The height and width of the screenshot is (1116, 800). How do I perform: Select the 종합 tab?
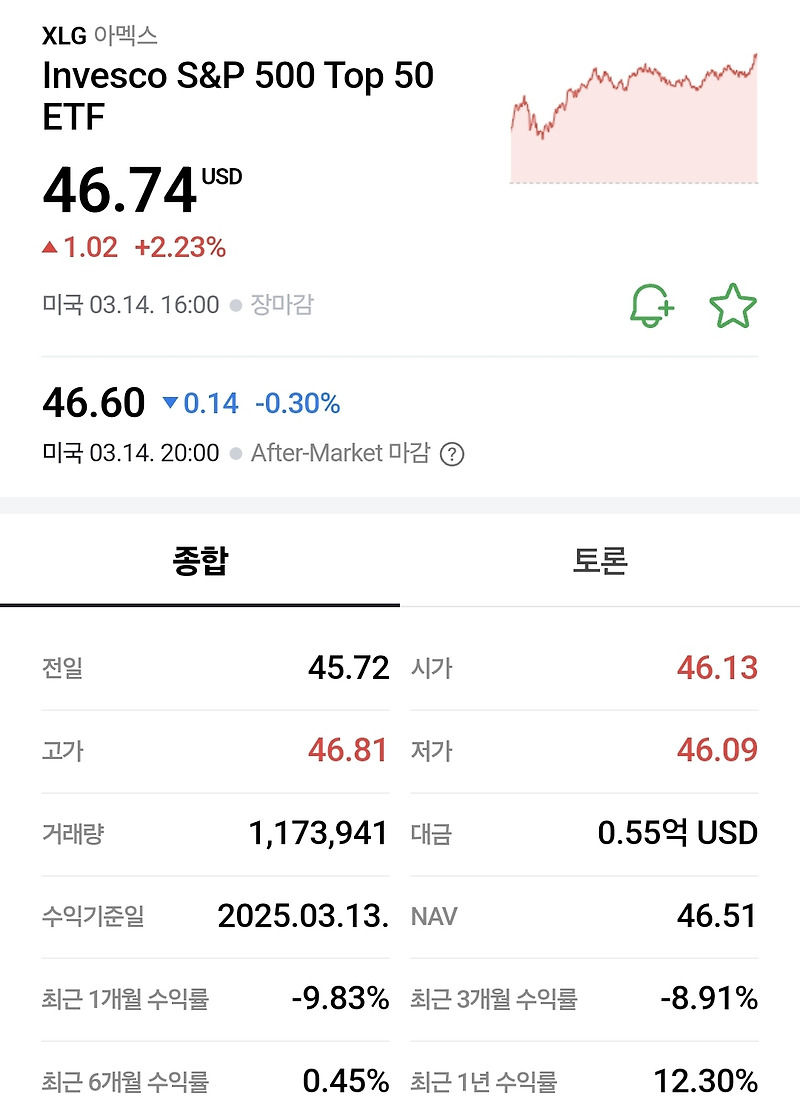pos(200,561)
